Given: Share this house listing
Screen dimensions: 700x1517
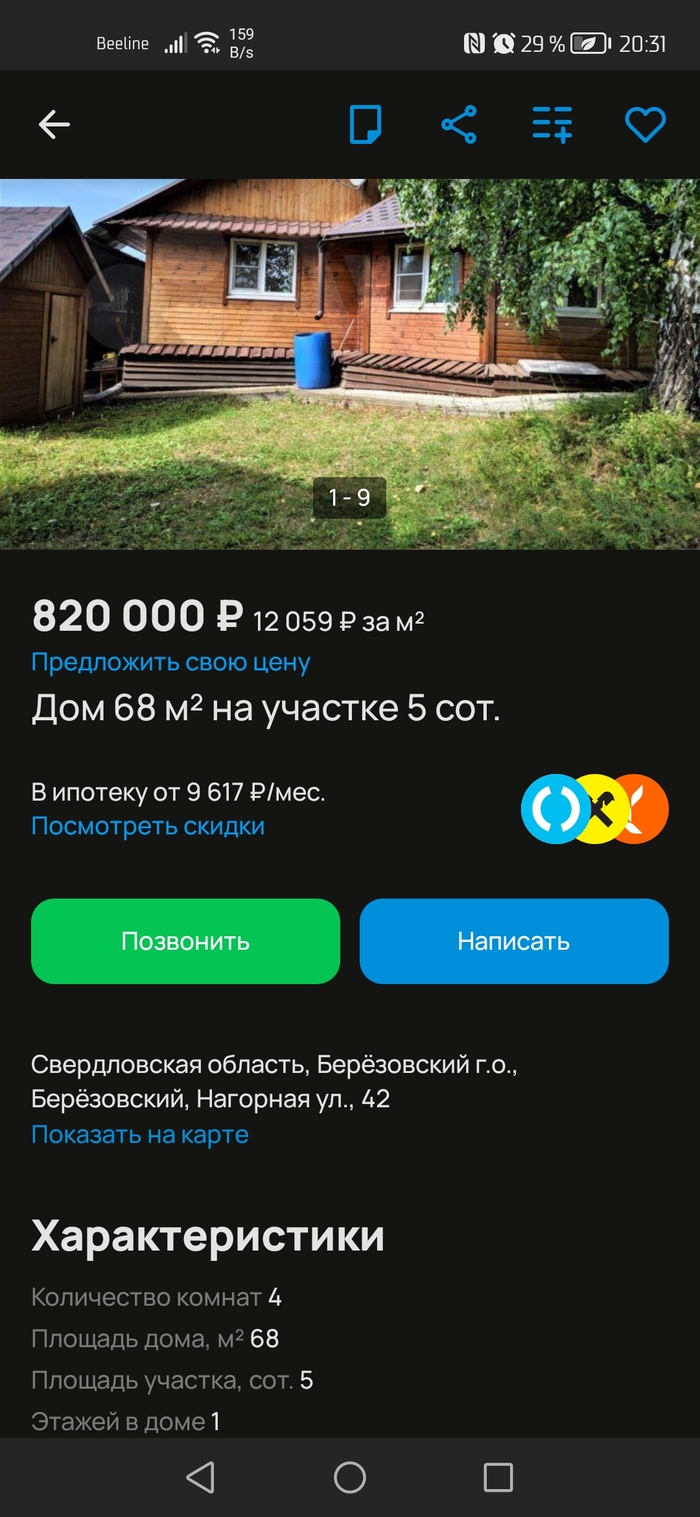Looking at the screenshot, I should pyautogui.click(x=459, y=125).
